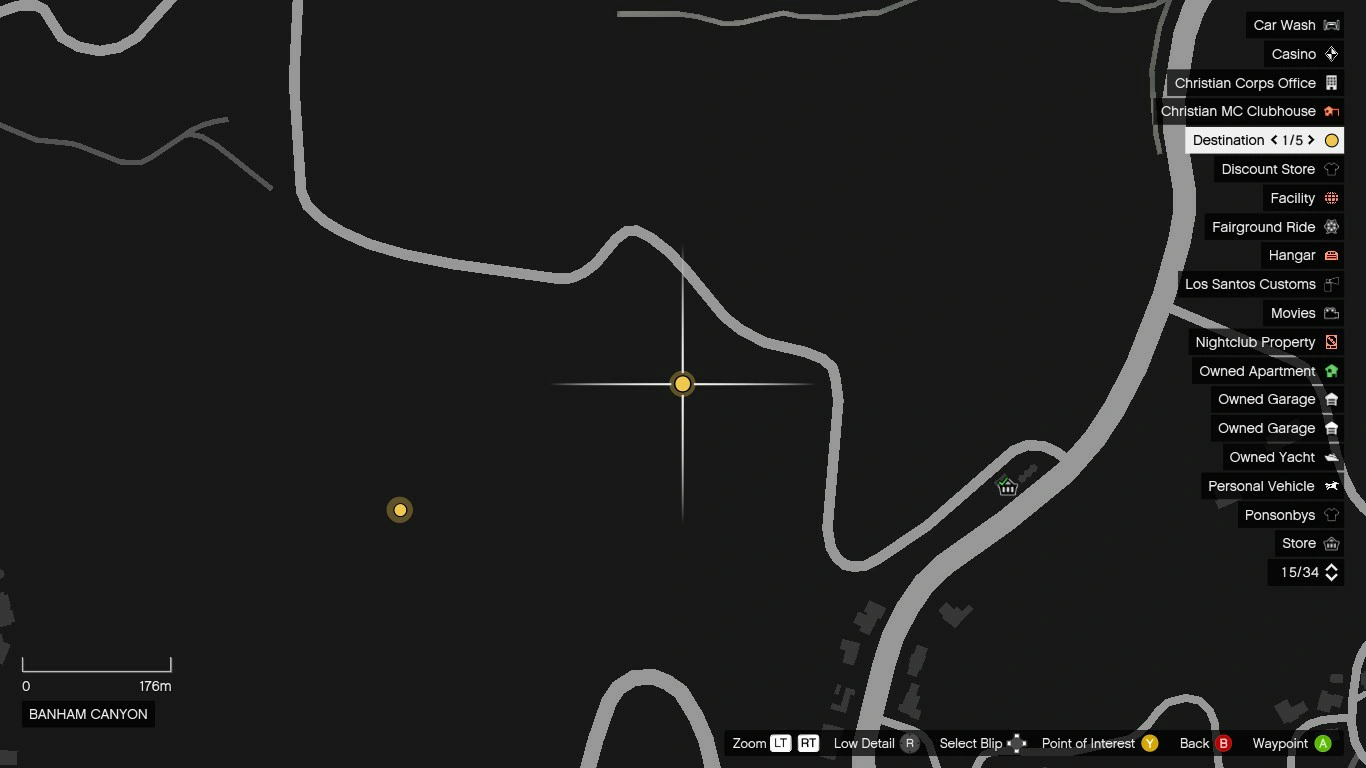
Task: Go to next Destination blip arrow
Action: point(1311,140)
